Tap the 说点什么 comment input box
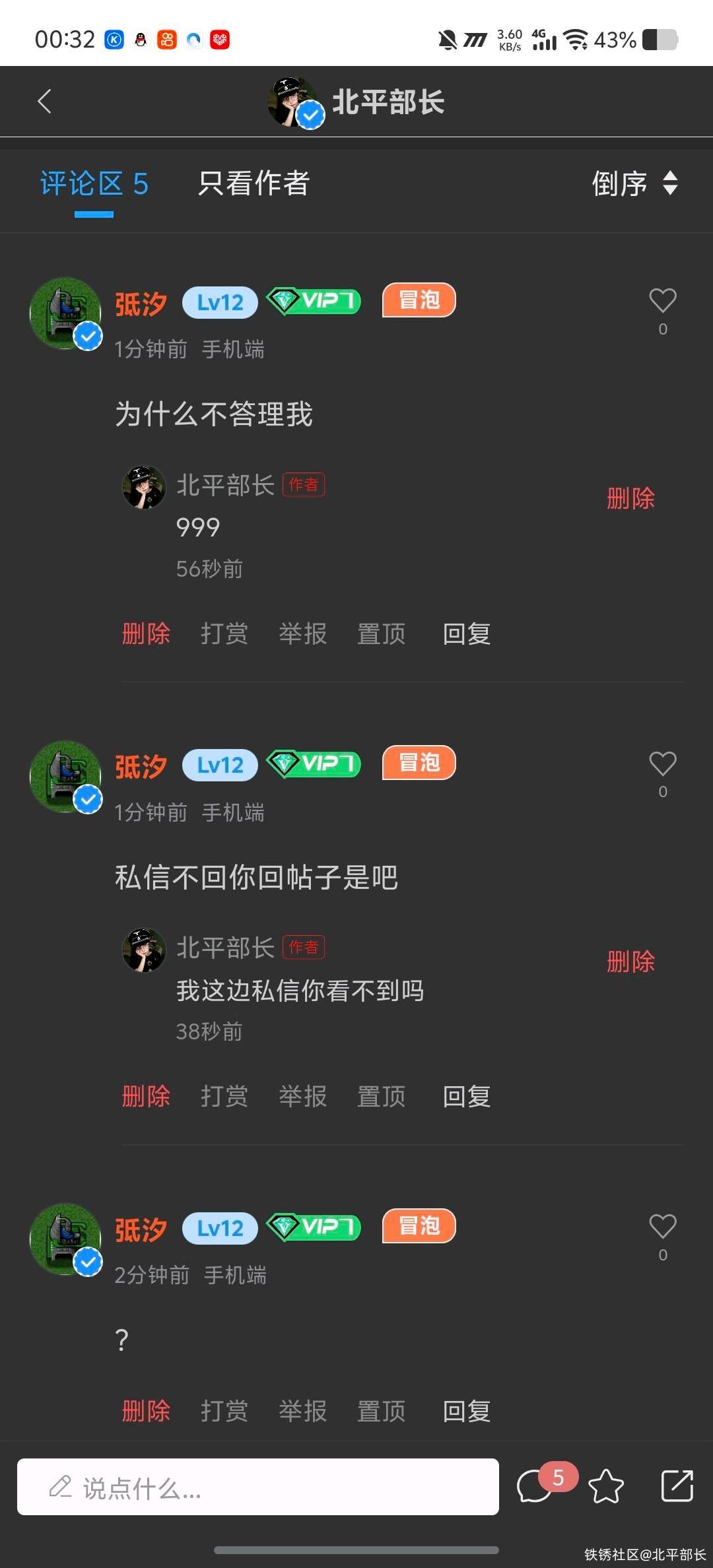The width and height of the screenshot is (713, 1568). click(x=257, y=1487)
